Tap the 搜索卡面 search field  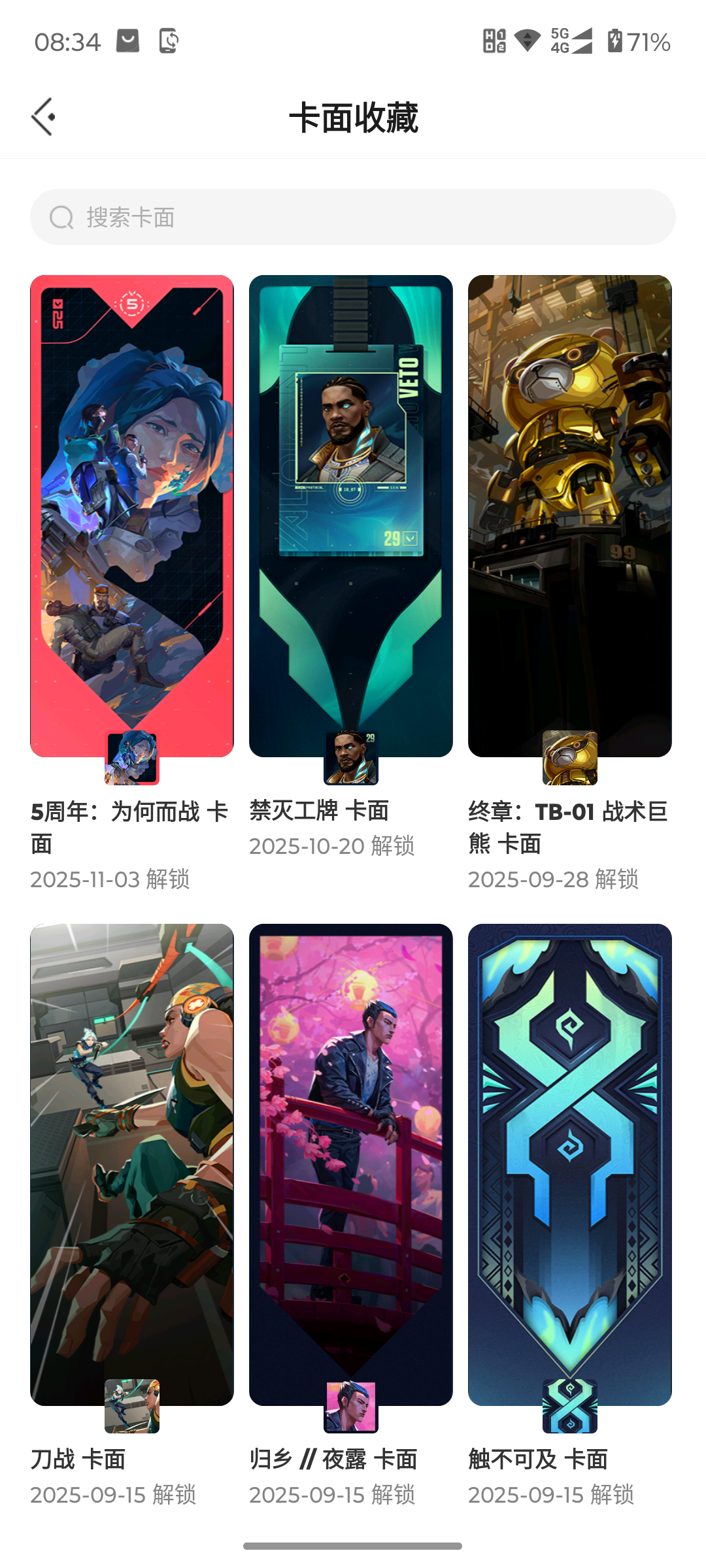point(353,218)
